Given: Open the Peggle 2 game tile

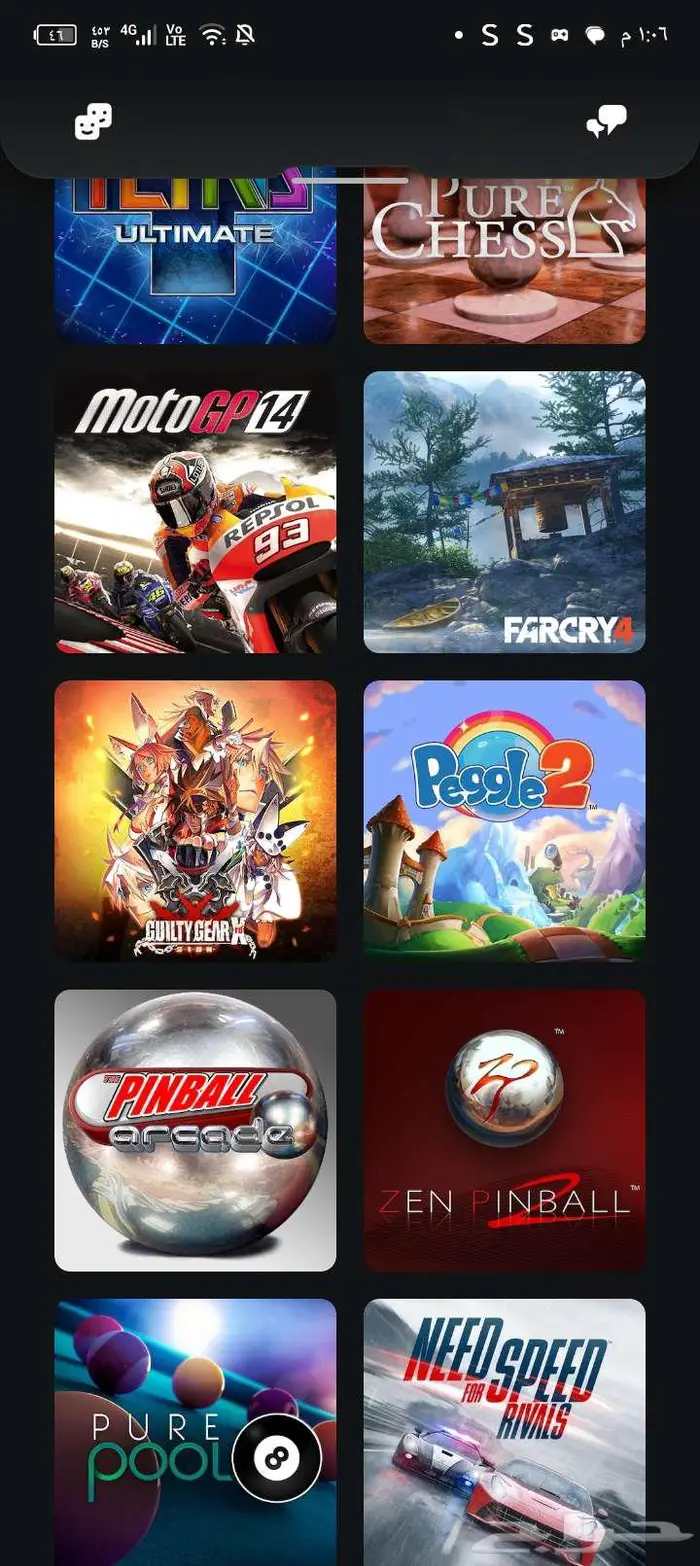Looking at the screenshot, I should pyautogui.click(x=505, y=821).
